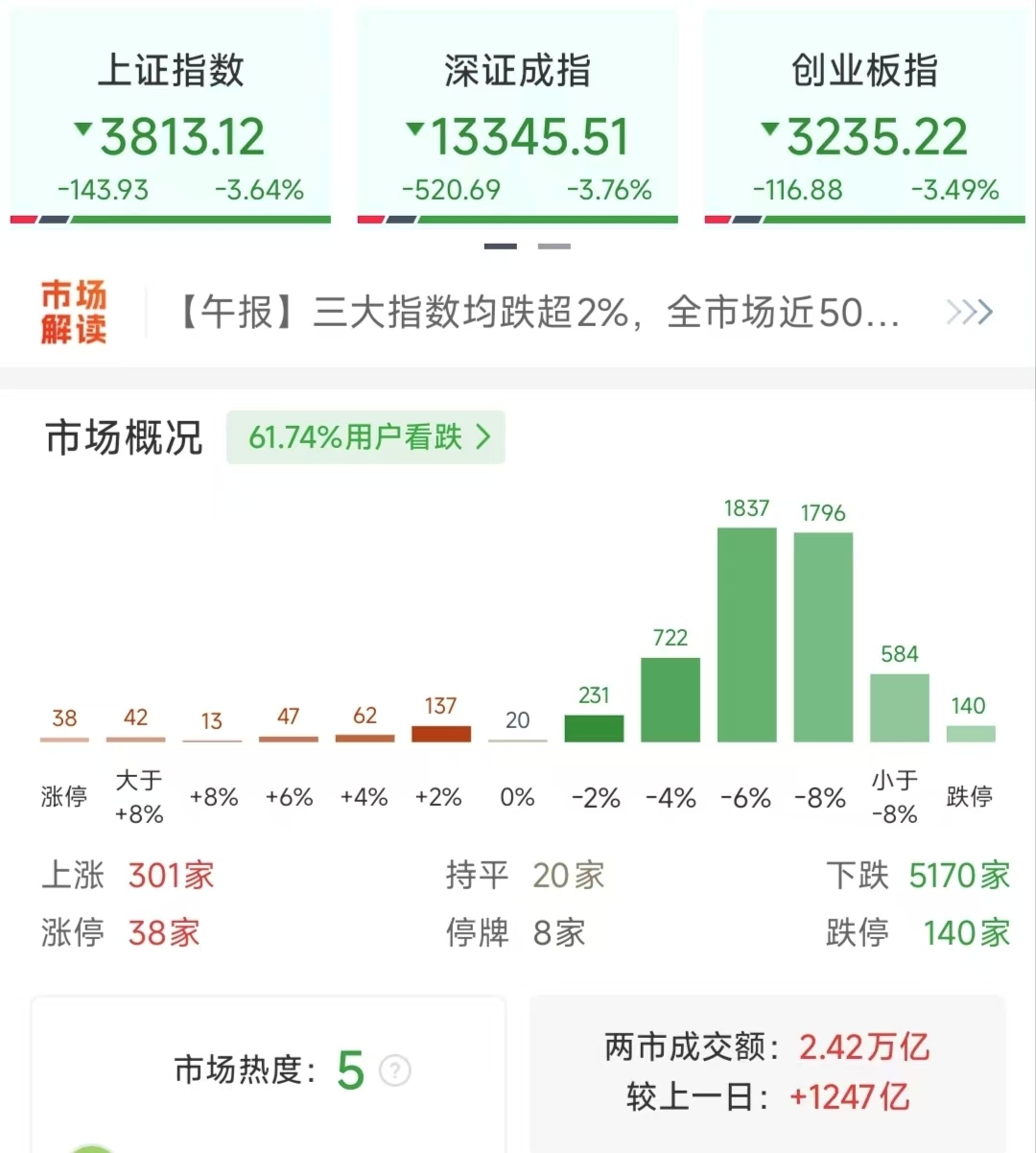This screenshot has height=1153, width=1036.
Task: Show the 市场热度 help question mark
Action: (x=395, y=1071)
